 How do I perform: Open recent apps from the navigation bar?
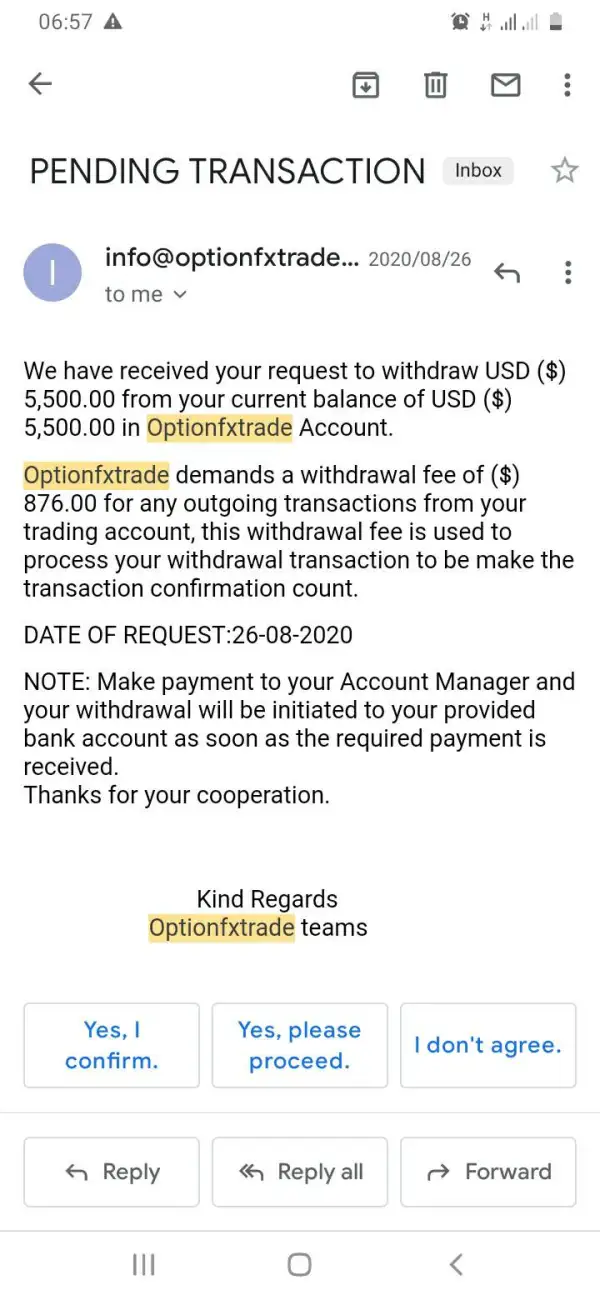point(144,1265)
